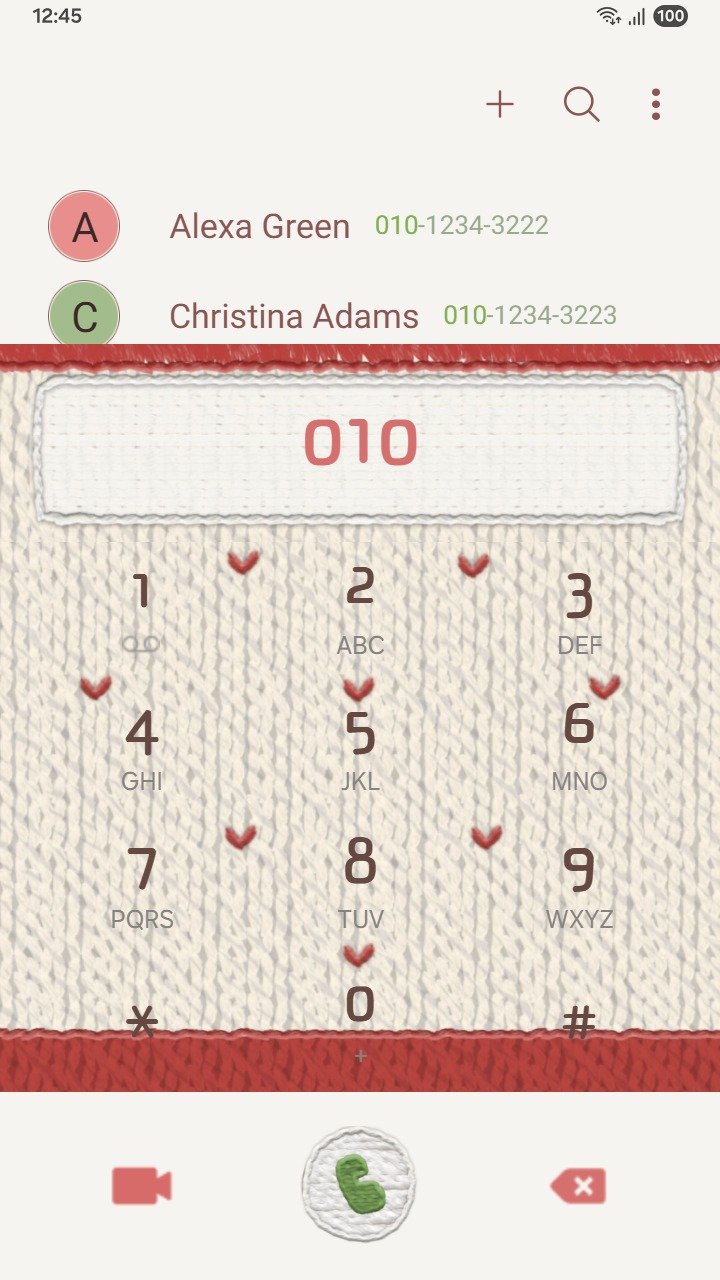Tap the 9 WXYZ key
The image size is (720, 1280).
click(579, 882)
